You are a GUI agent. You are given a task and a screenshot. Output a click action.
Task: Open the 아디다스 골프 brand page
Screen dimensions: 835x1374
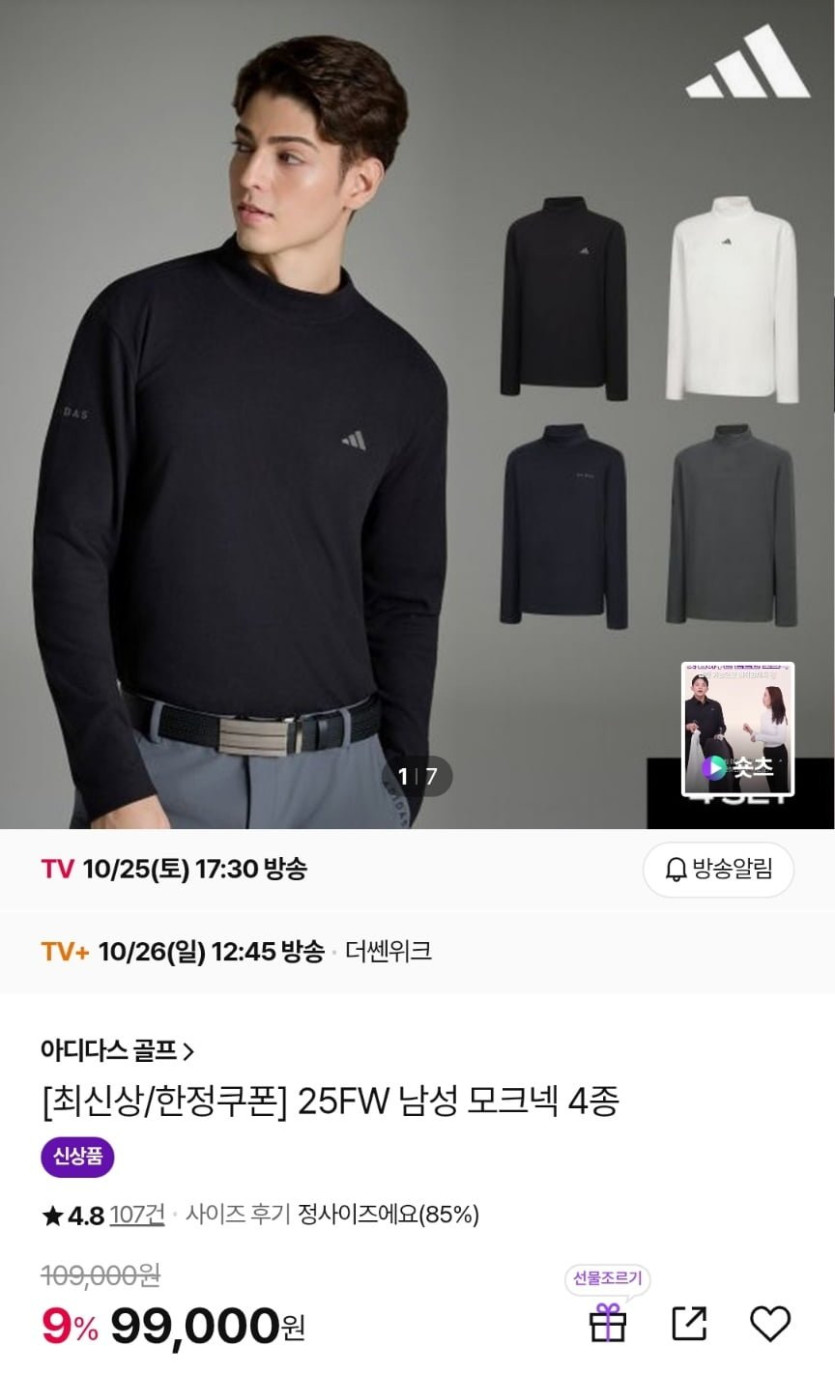pos(117,1050)
